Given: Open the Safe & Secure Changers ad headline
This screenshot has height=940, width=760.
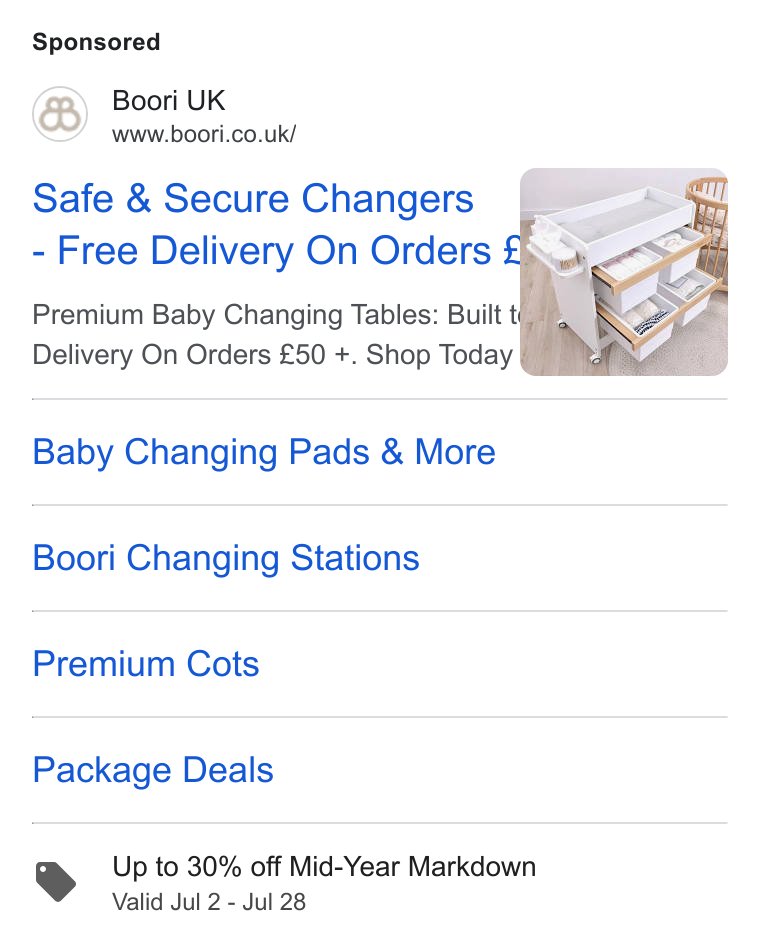Looking at the screenshot, I should [276, 224].
